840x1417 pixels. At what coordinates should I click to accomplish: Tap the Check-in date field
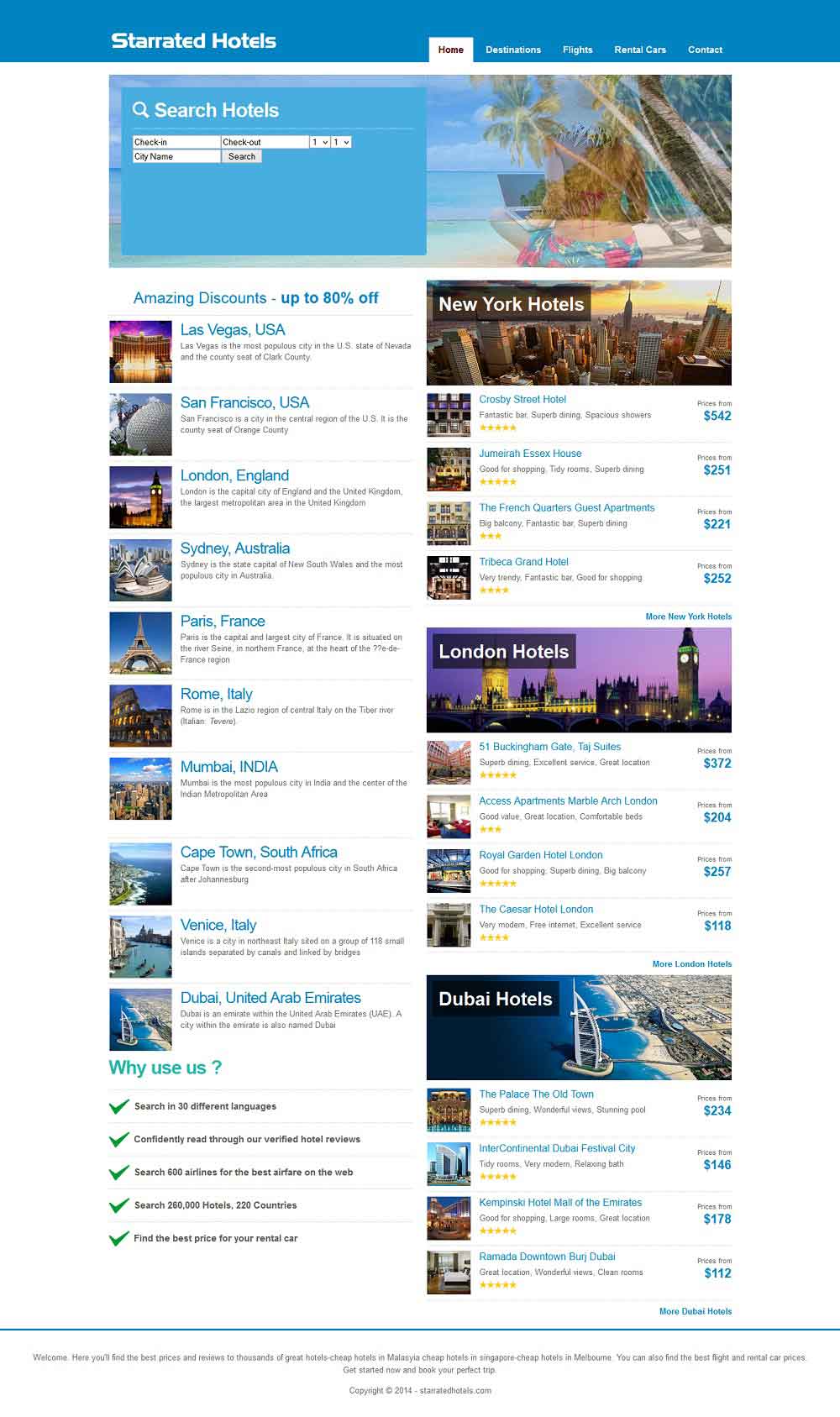[176, 142]
